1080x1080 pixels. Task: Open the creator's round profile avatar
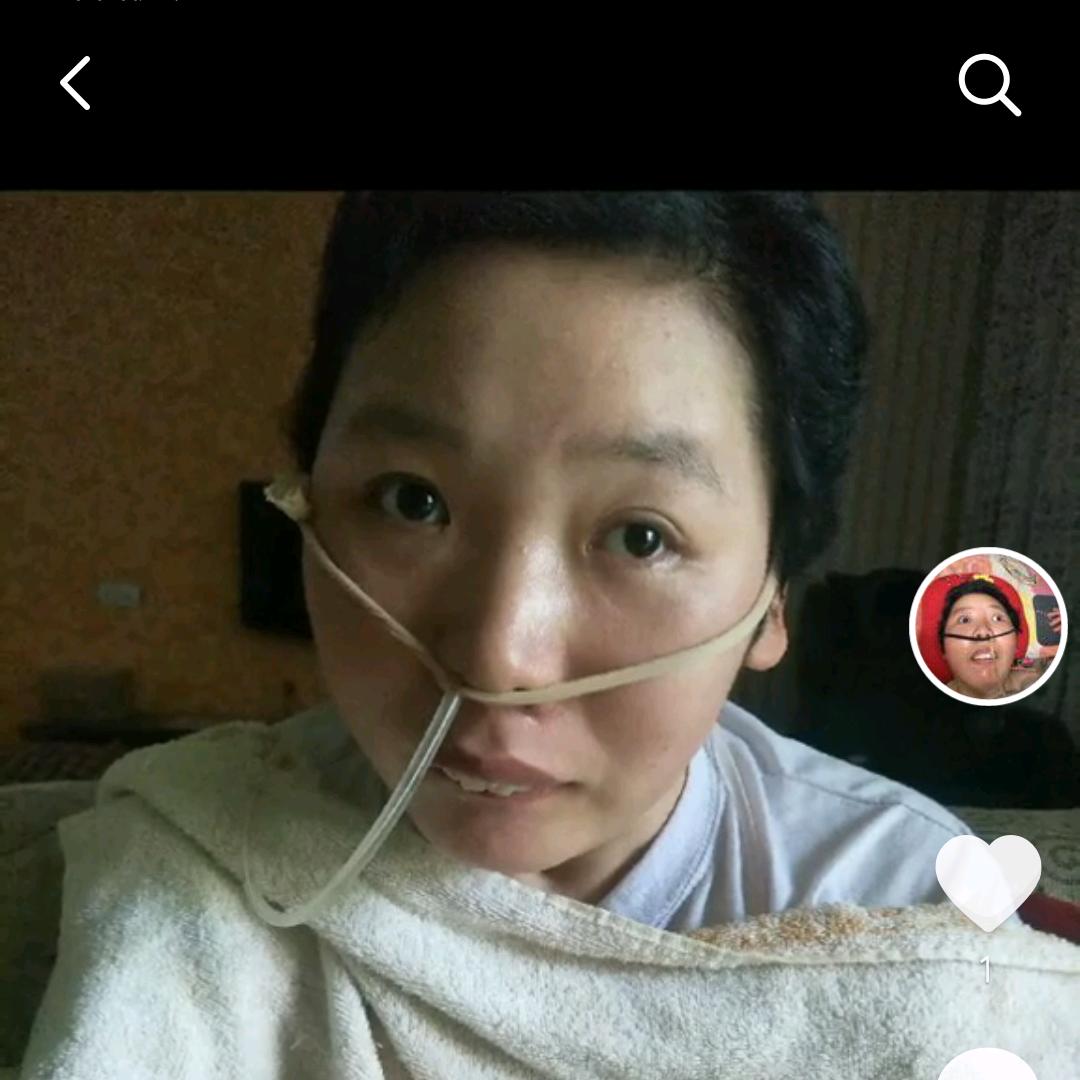(988, 627)
